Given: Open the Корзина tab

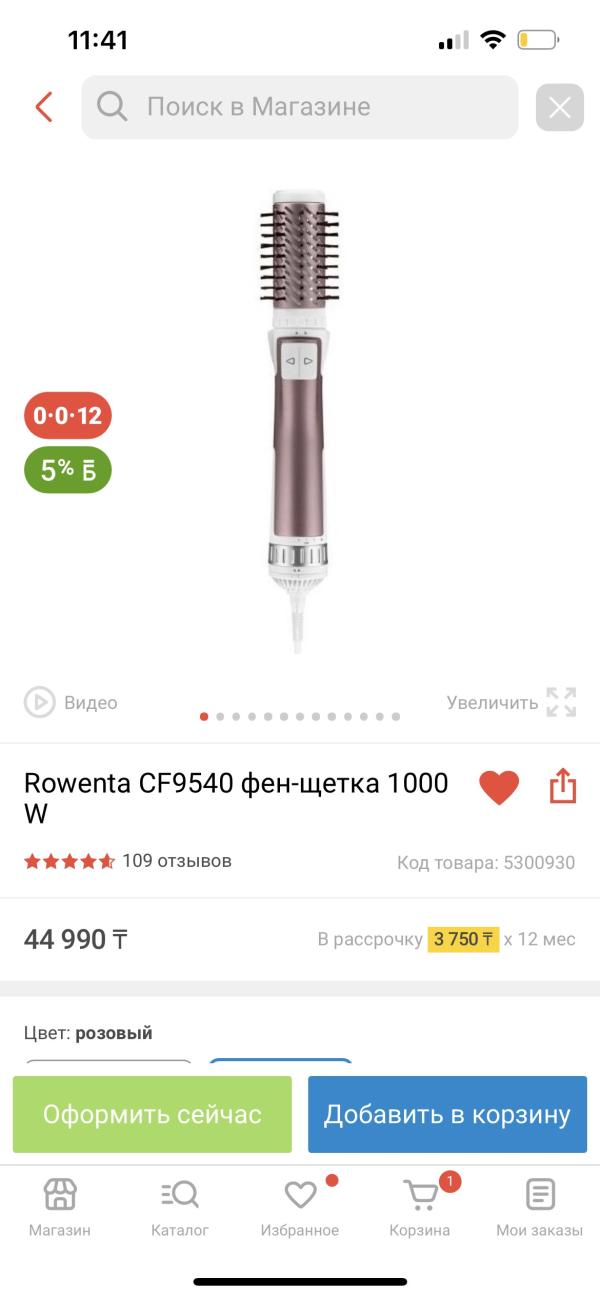Looking at the screenshot, I should (x=420, y=1207).
